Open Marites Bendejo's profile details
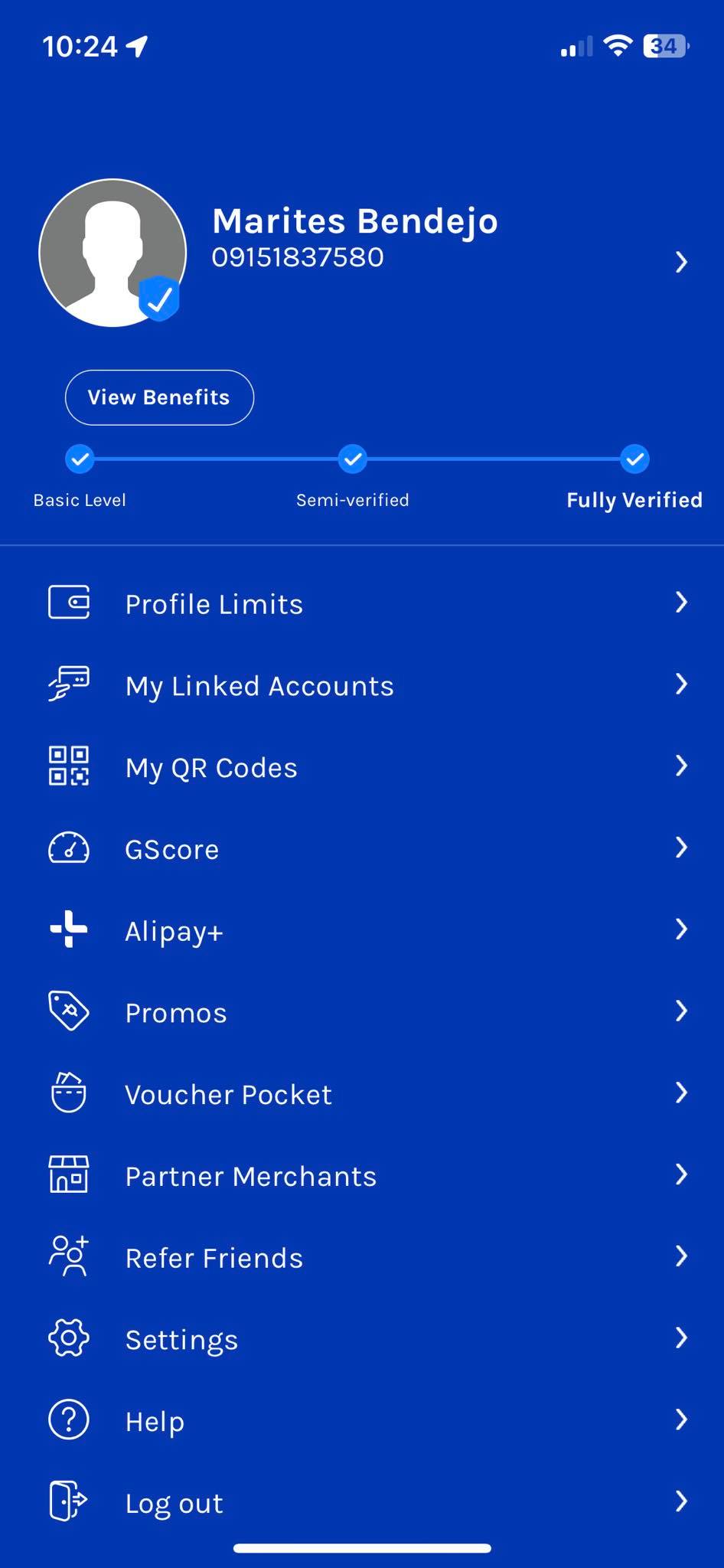Viewport: 724px width, 1568px height. 354,237
